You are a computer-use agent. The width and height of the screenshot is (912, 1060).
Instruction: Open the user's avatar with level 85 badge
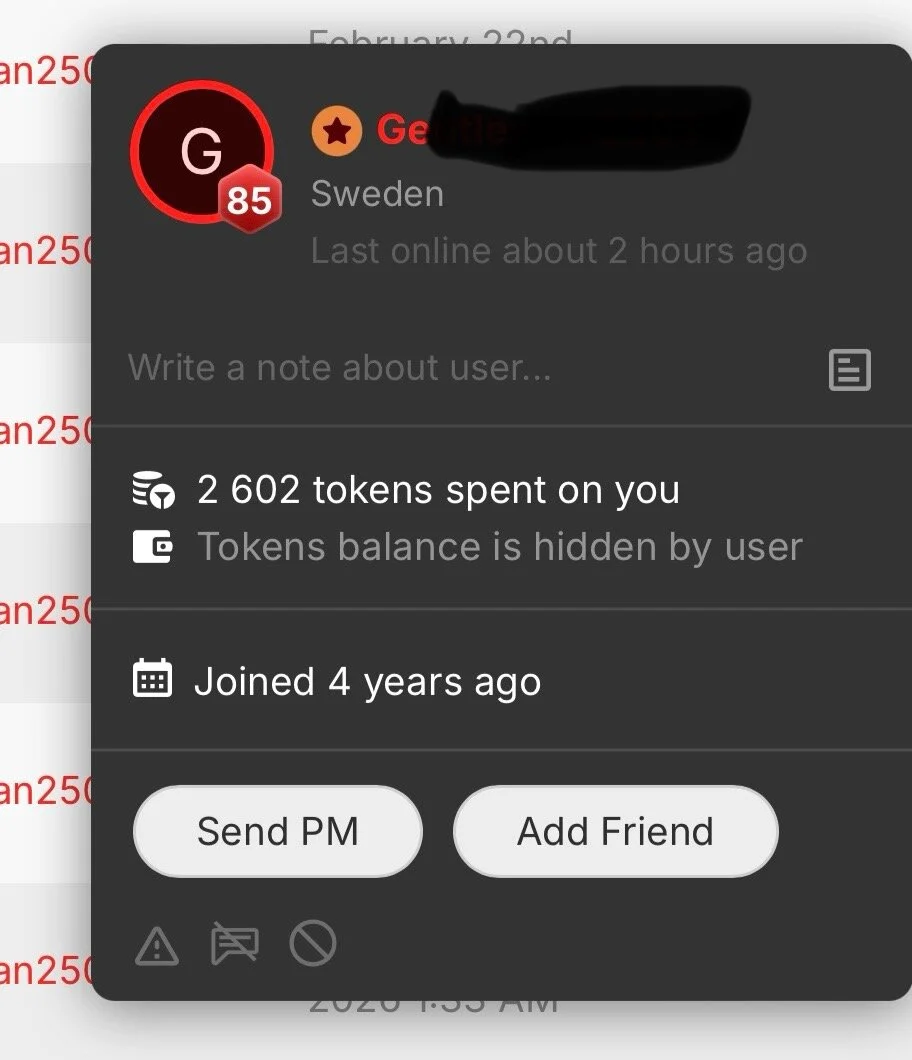coord(203,152)
